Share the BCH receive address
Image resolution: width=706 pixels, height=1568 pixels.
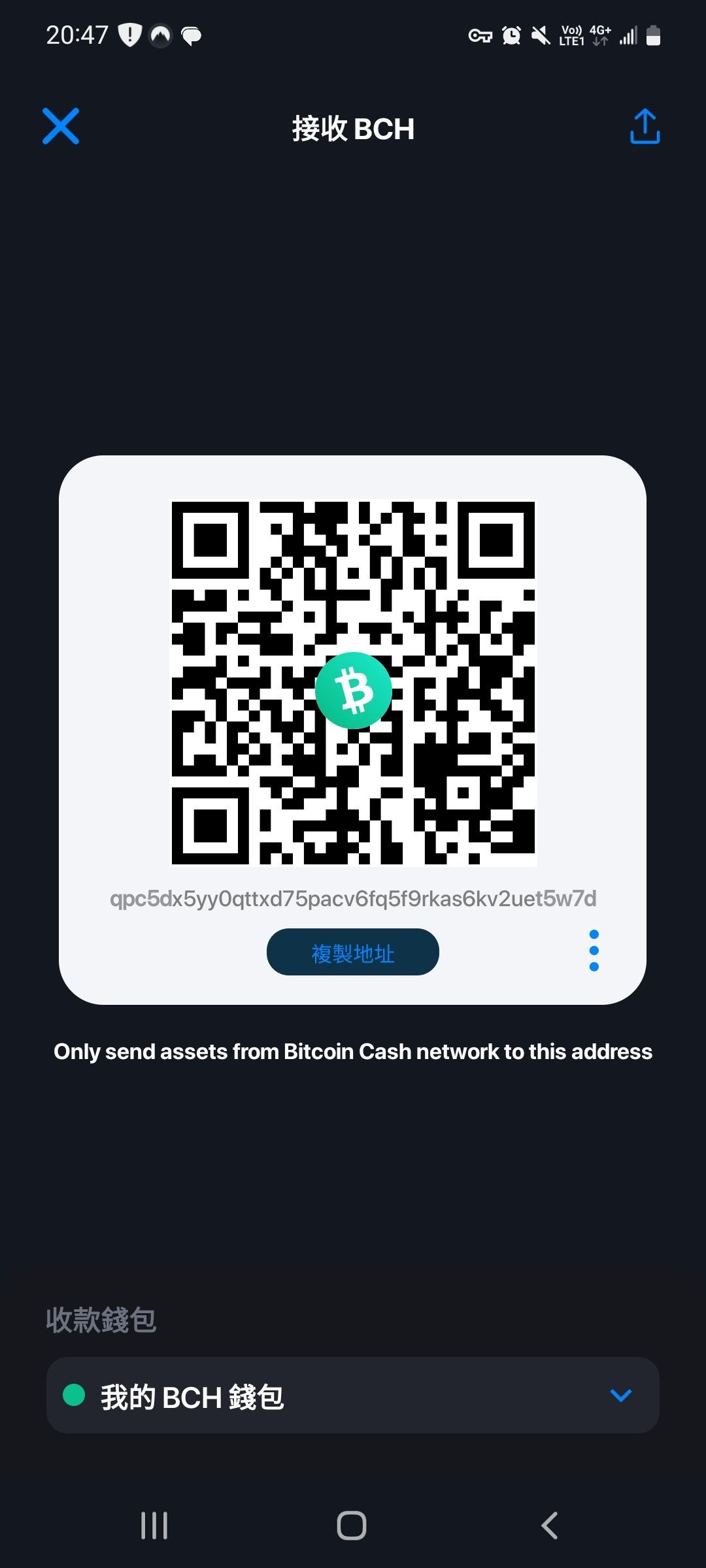[x=645, y=126]
